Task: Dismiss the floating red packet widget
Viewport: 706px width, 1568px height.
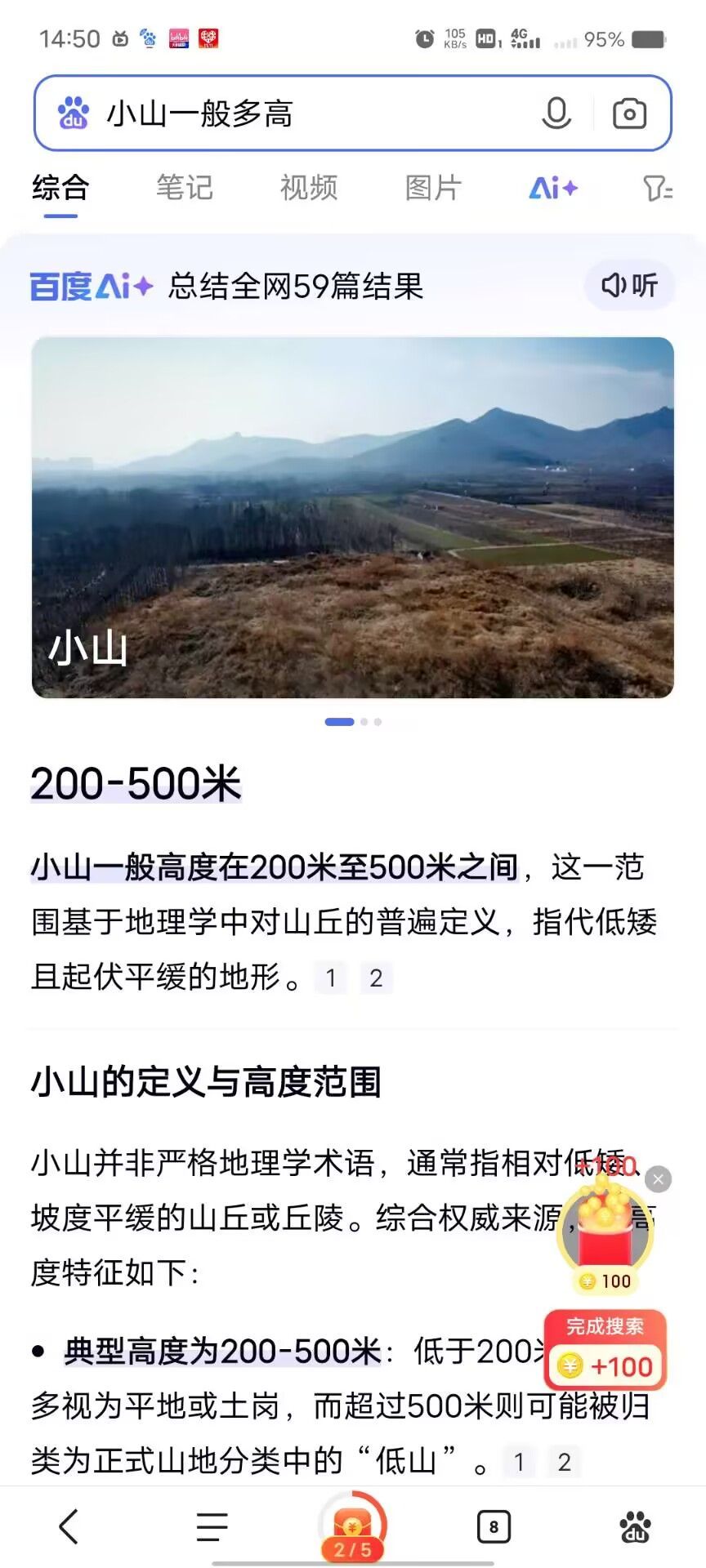Action: 659,1178
